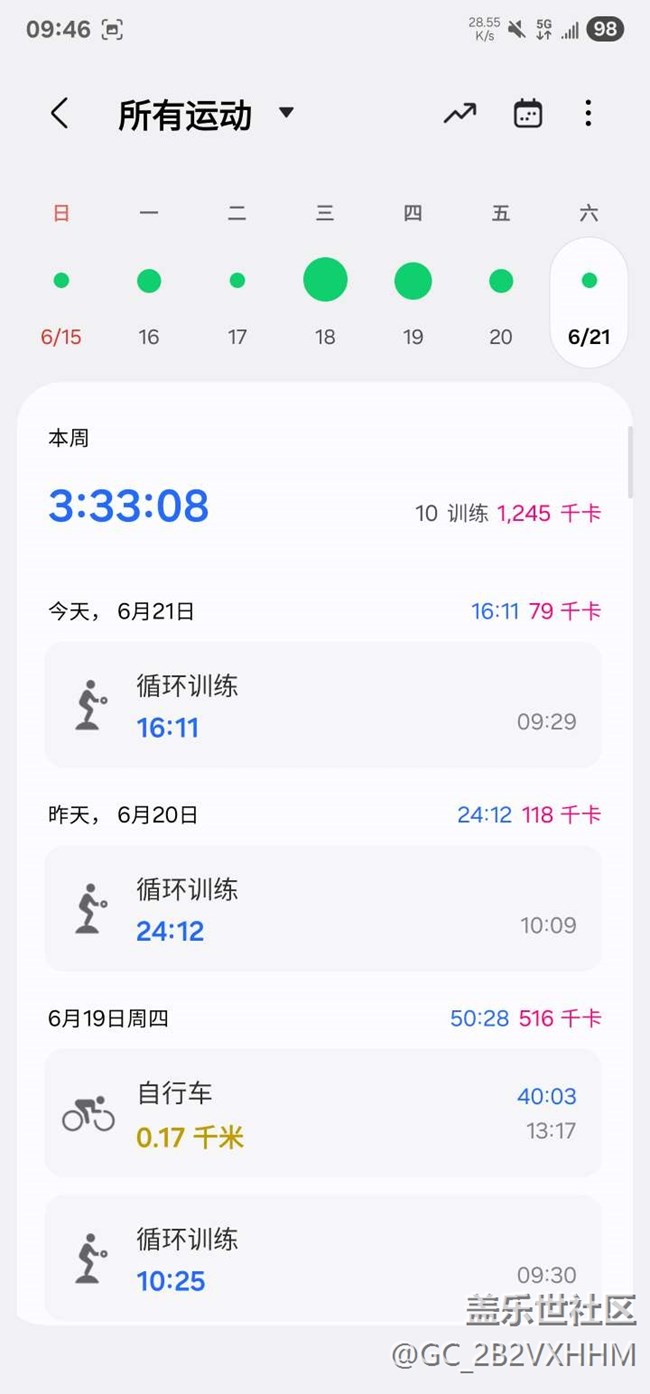This screenshot has height=1394, width=650.
Task: Open the 所有运动 workout type dropdown
Action: tap(286, 113)
